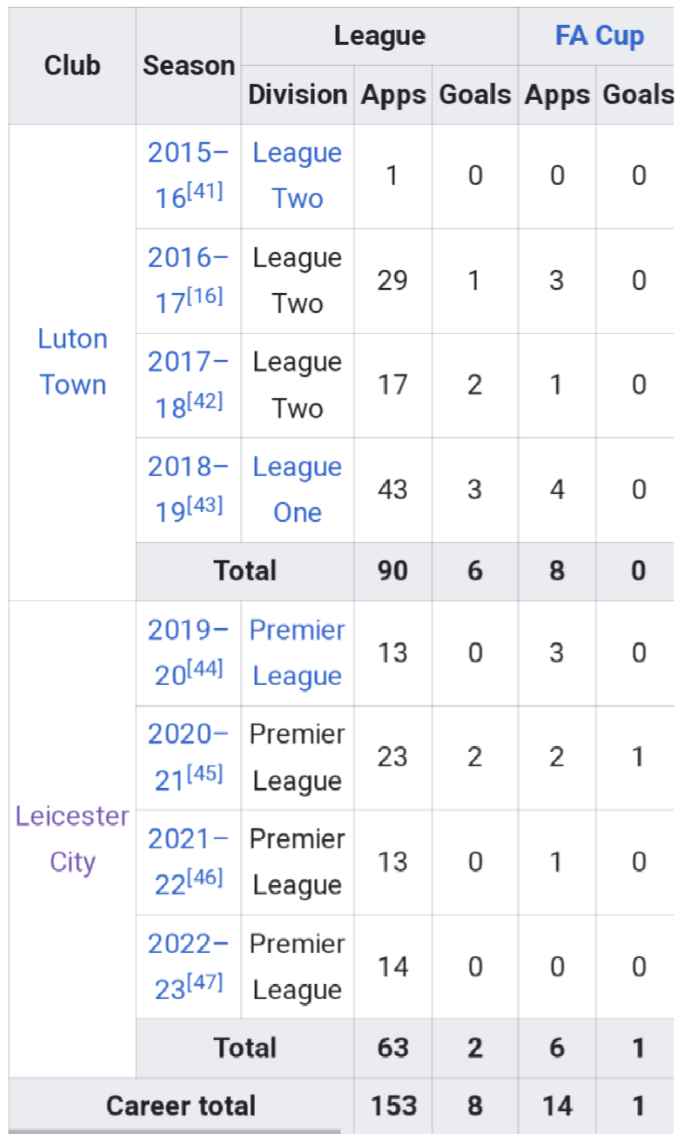700x1134 pixels.
Task: Open the Leicester City club link
Action: [72, 839]
